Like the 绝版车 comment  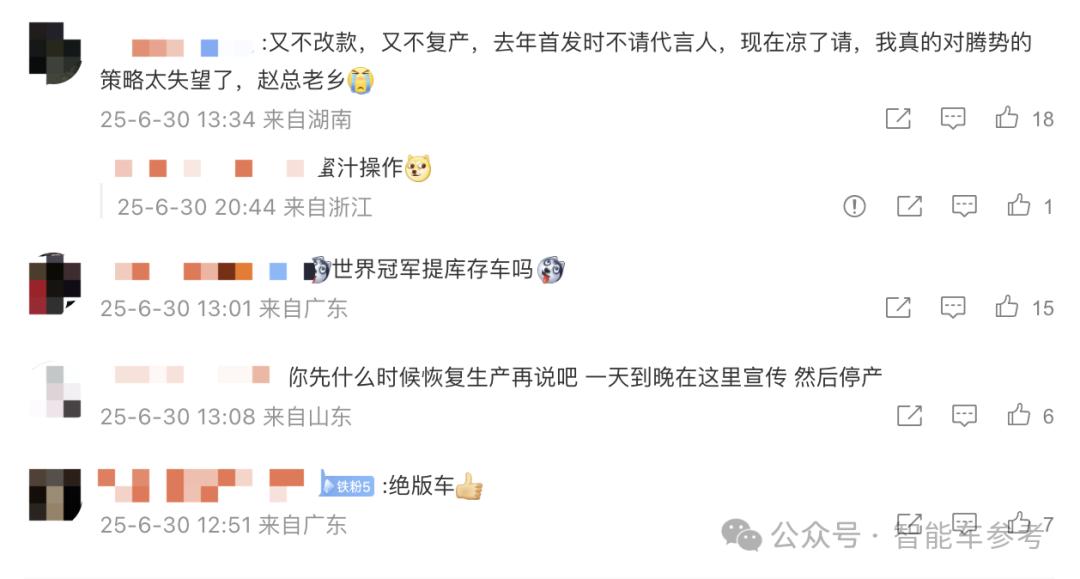coord(1018,523)
